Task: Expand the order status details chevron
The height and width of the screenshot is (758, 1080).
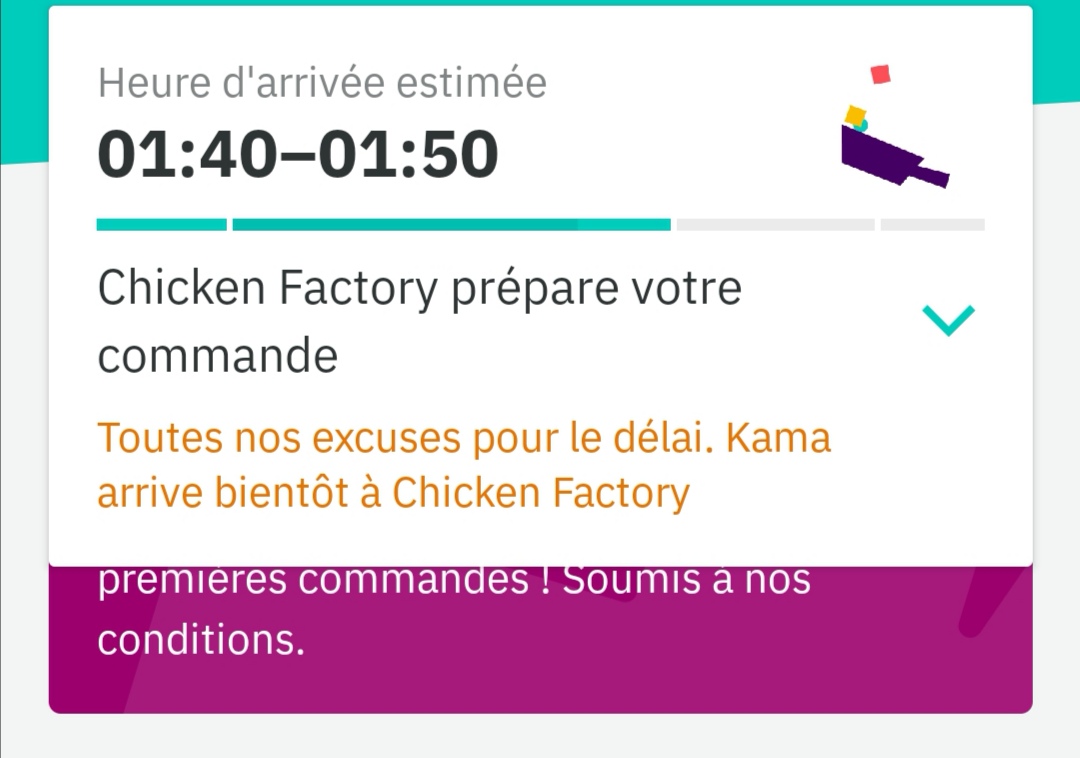Action: tap(948, 320)
